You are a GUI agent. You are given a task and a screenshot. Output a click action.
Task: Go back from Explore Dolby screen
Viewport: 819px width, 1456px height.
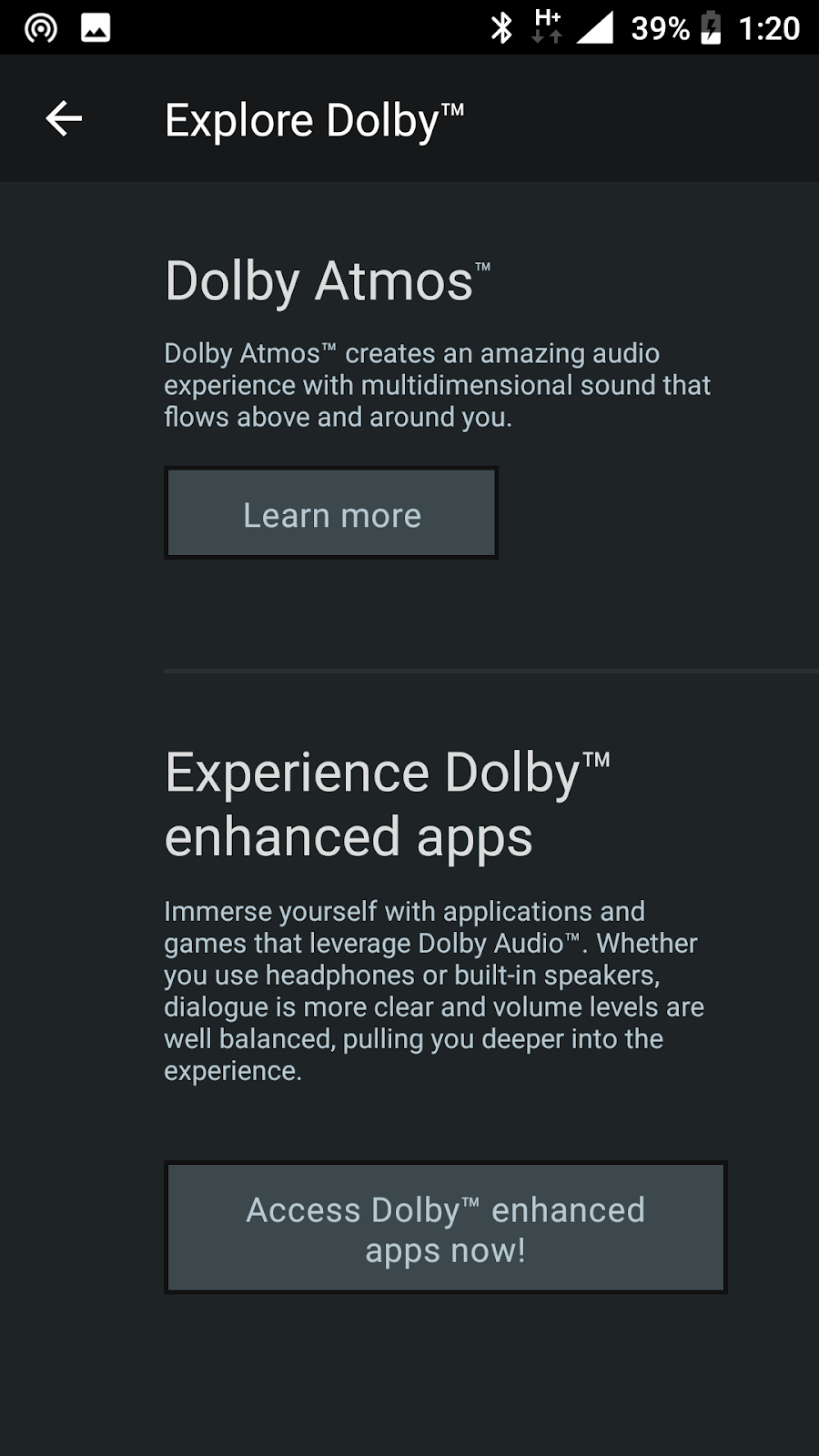(x=64, y=118)
